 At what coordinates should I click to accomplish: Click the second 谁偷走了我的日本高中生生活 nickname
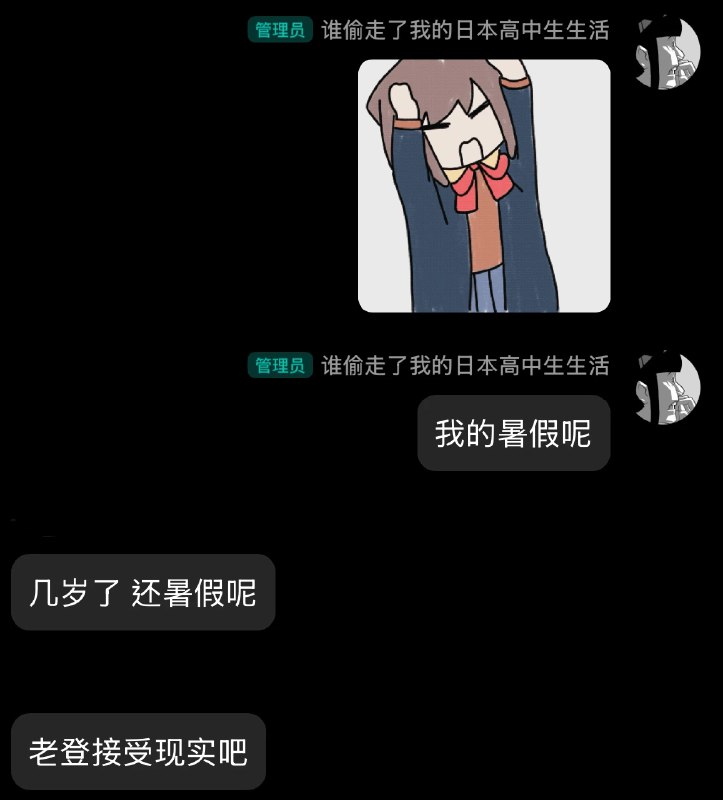point(466,366)
